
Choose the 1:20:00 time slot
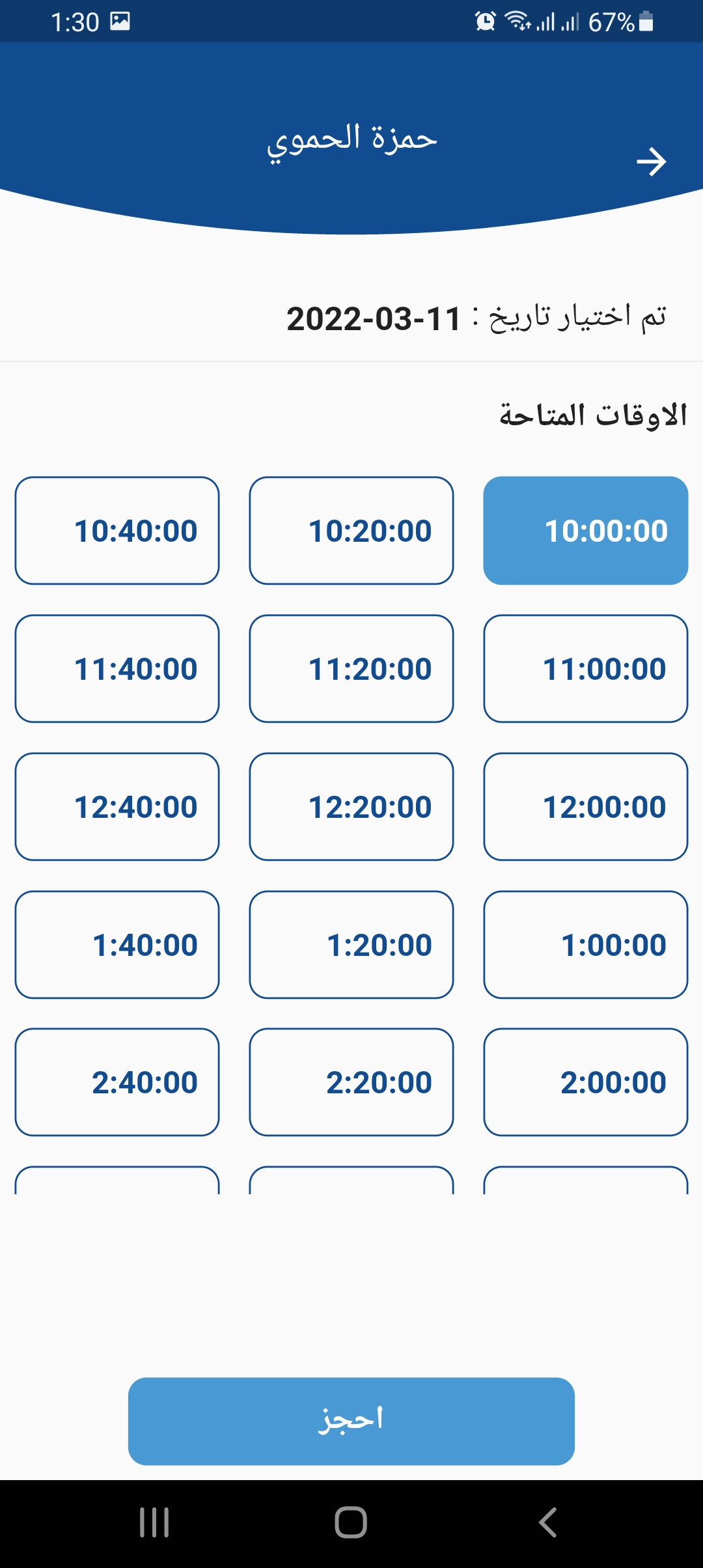tap(351, 945)
